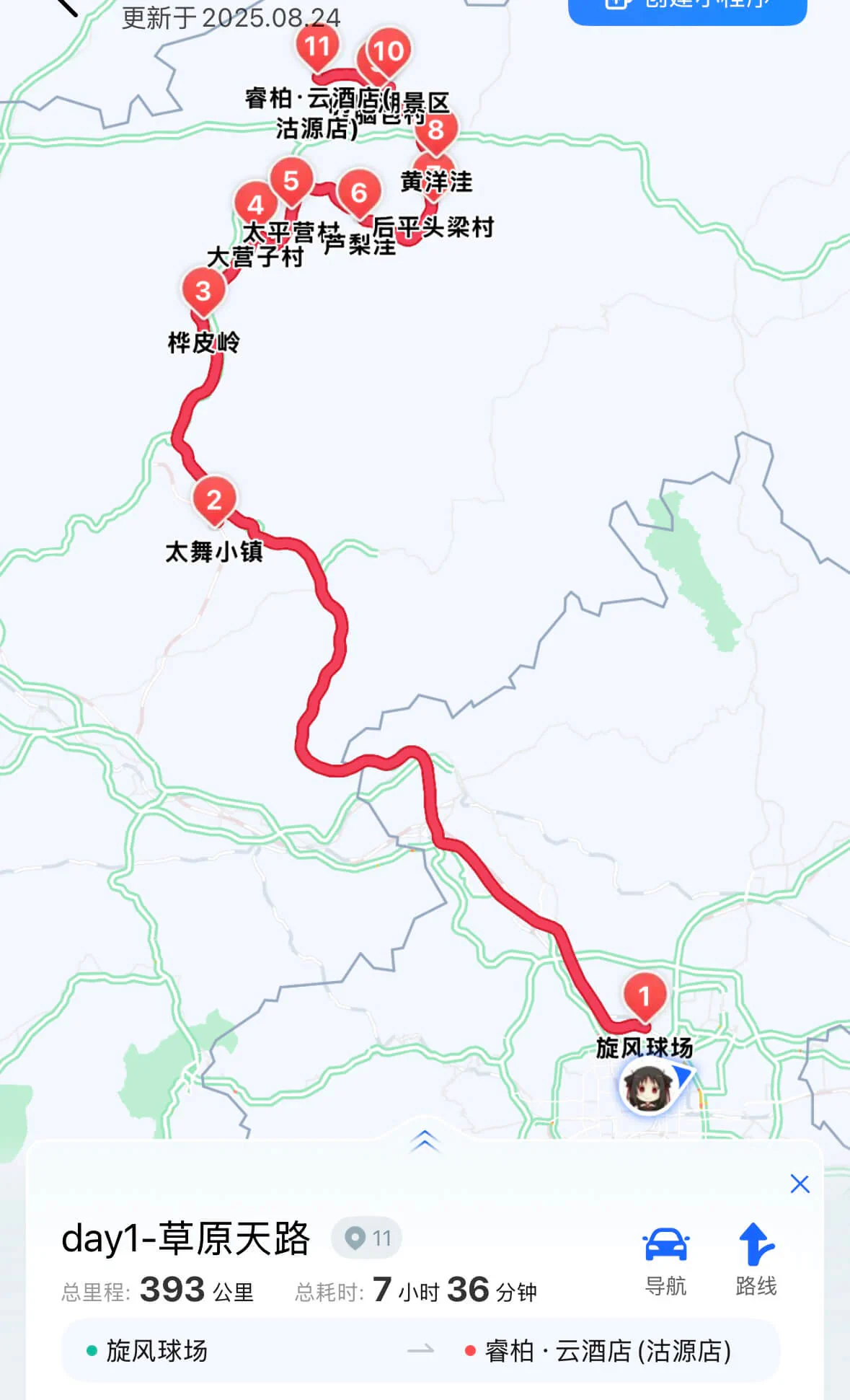
Task: Tap map marker number 5
Action: 291,180
